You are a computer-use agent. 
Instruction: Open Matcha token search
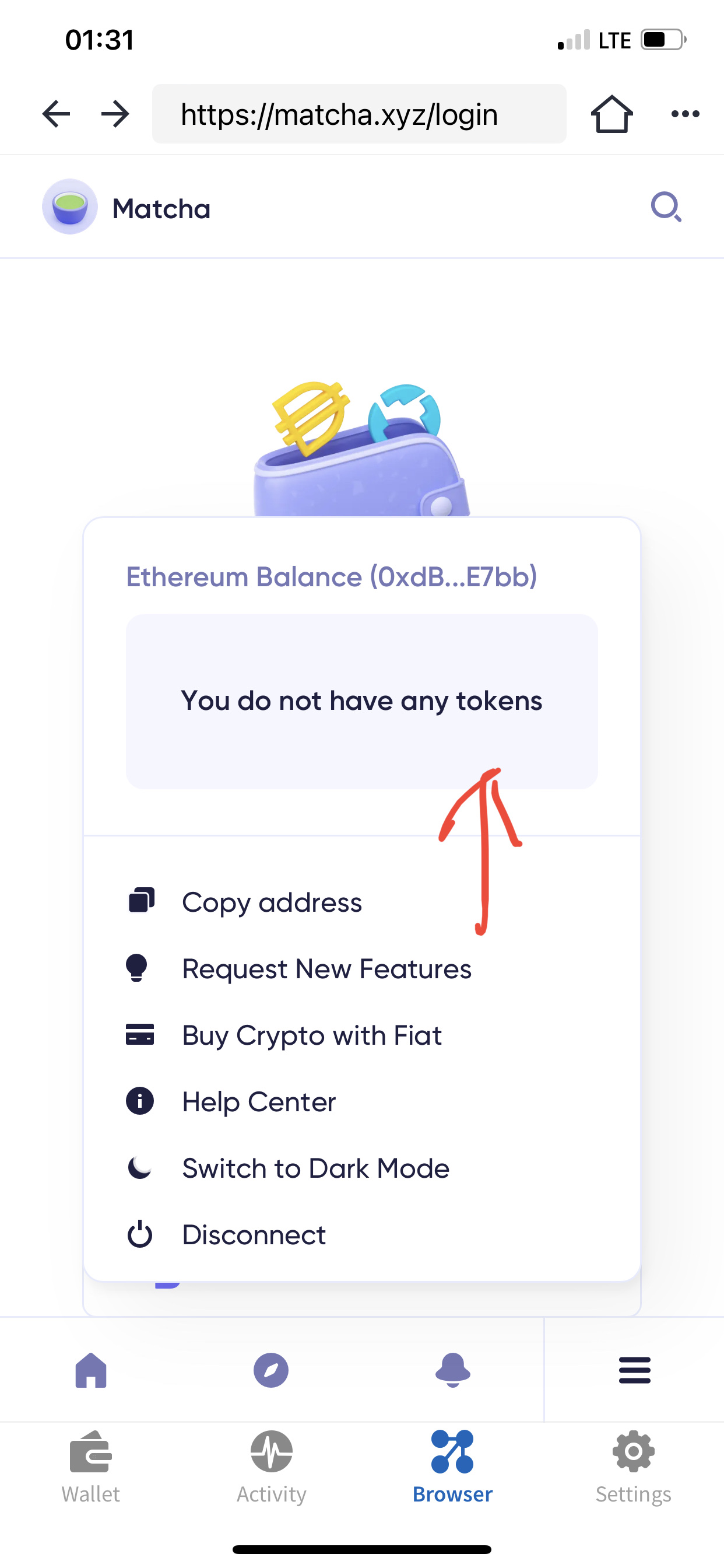tap(666, 208)
